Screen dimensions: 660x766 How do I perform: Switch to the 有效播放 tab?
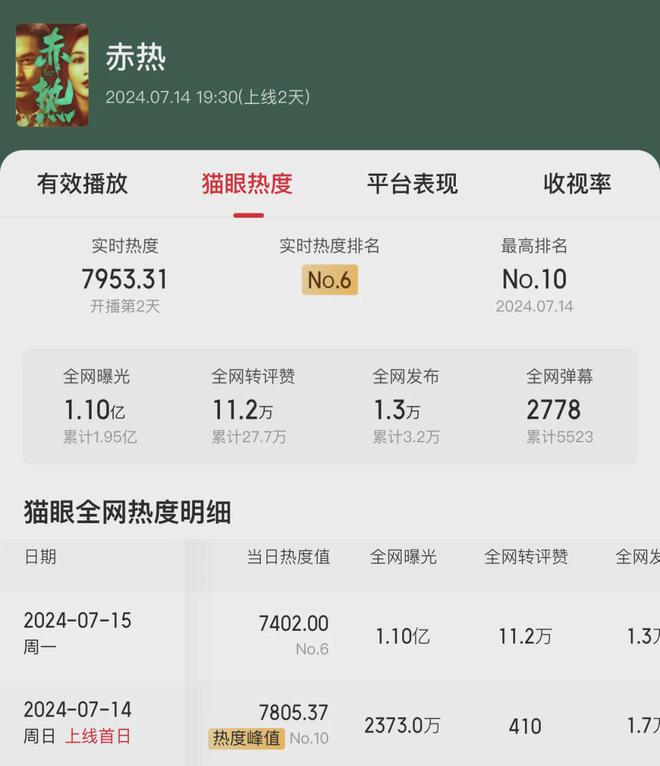click(82, 184)
